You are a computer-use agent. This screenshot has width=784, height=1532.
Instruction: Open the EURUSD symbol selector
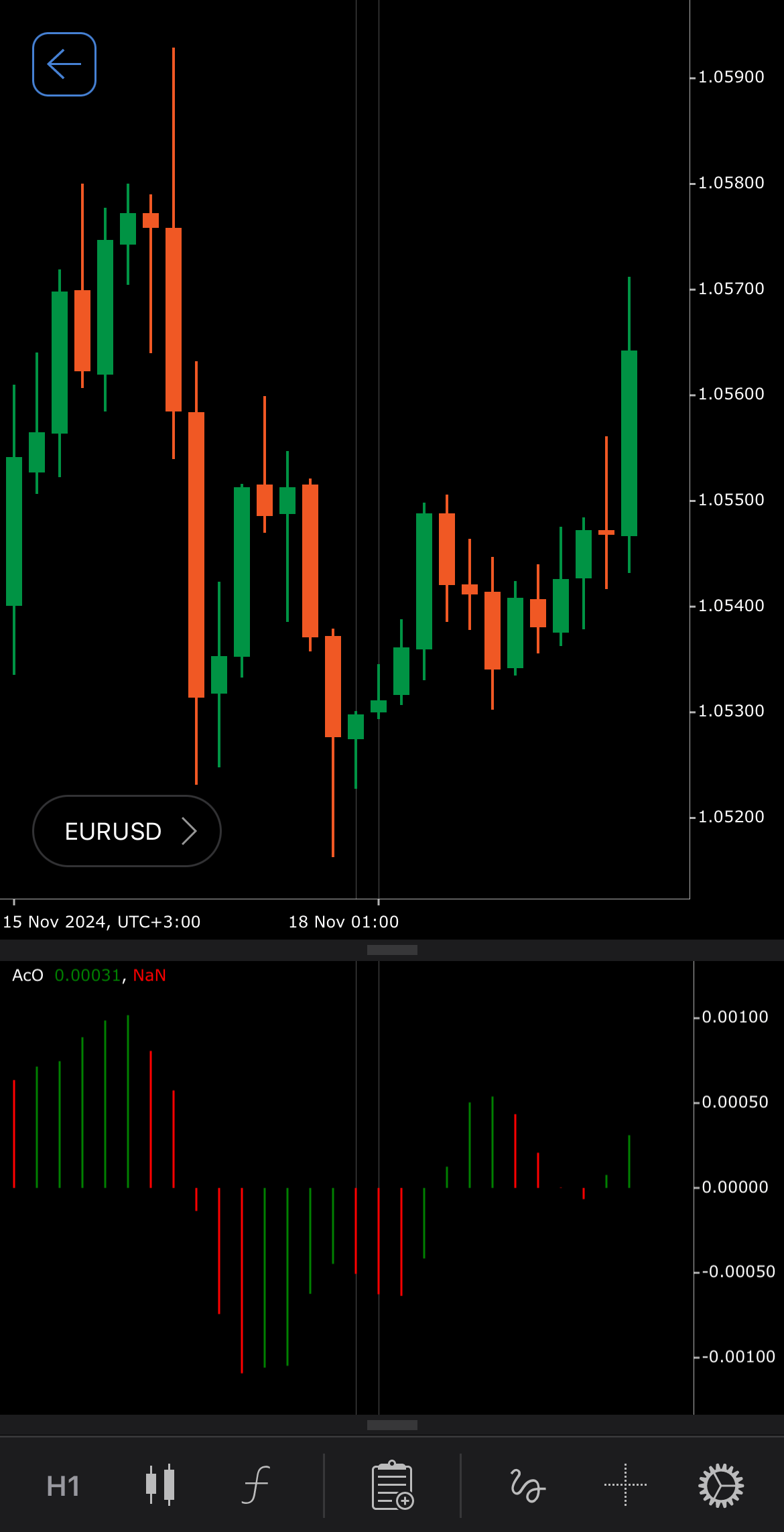coord(127,831)
